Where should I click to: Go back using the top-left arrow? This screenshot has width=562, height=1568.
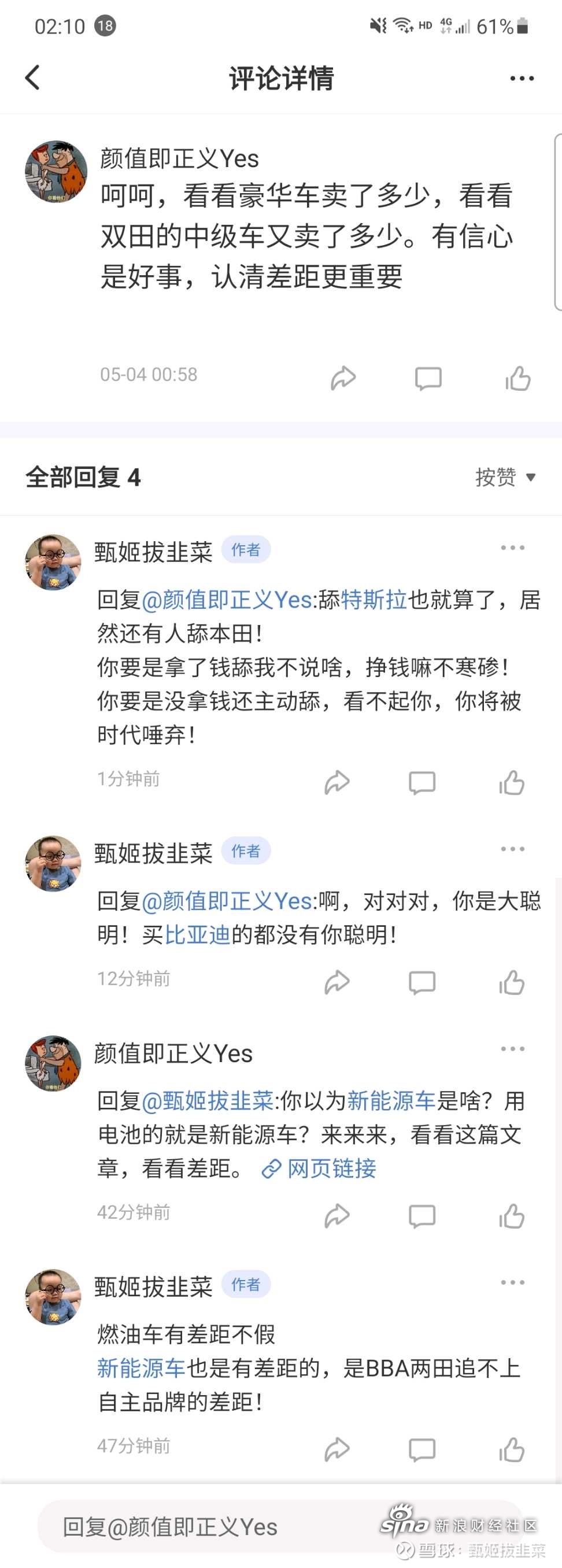click(x=33, y=78)
